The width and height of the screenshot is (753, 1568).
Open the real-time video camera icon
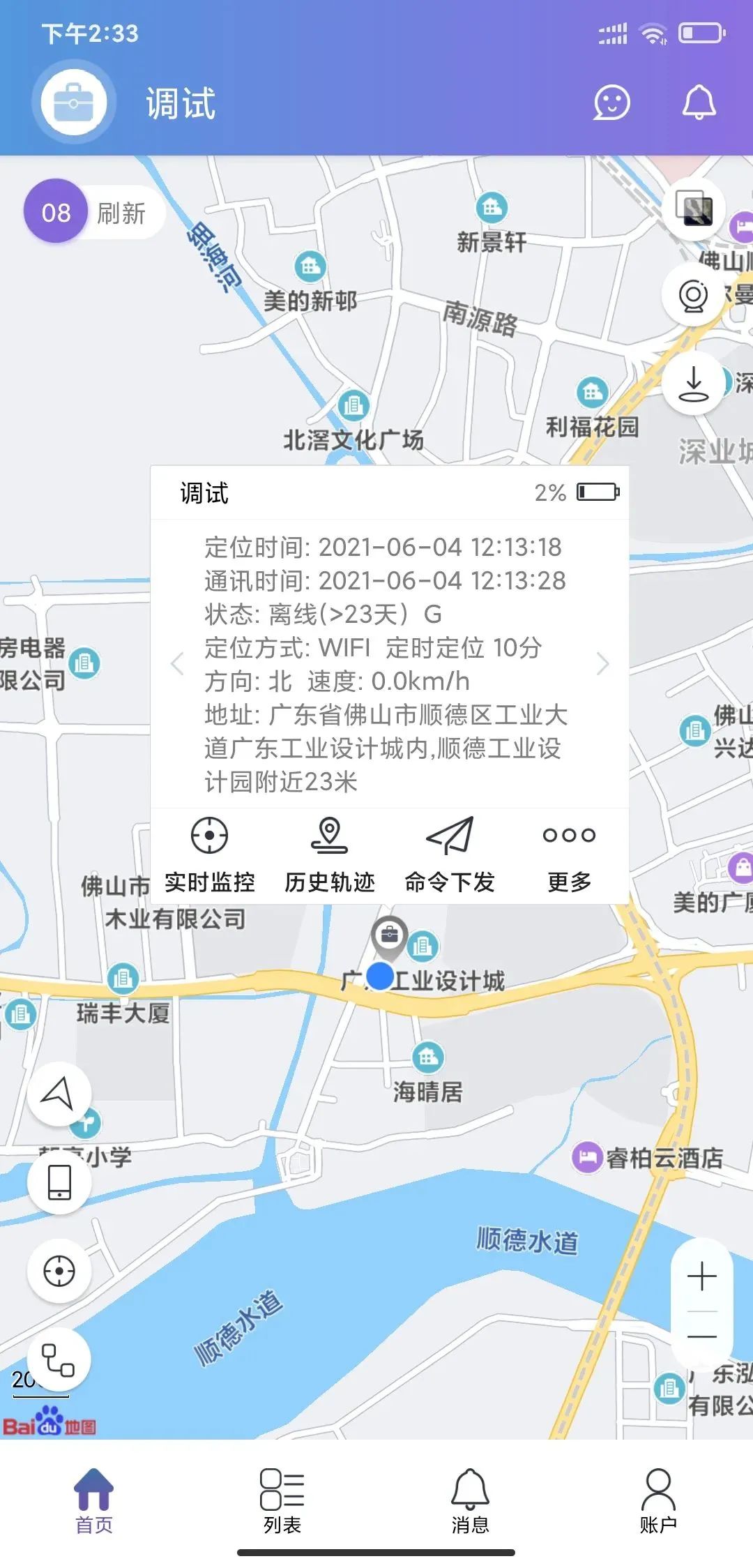pos(692,296)
